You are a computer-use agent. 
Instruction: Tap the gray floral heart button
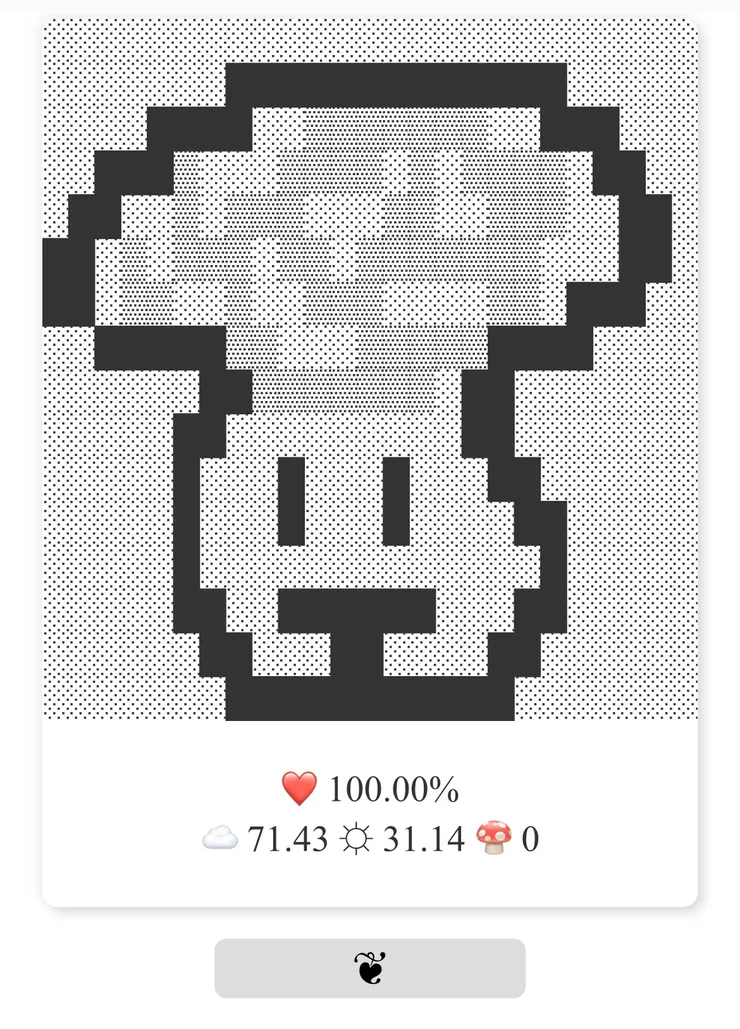370,968
